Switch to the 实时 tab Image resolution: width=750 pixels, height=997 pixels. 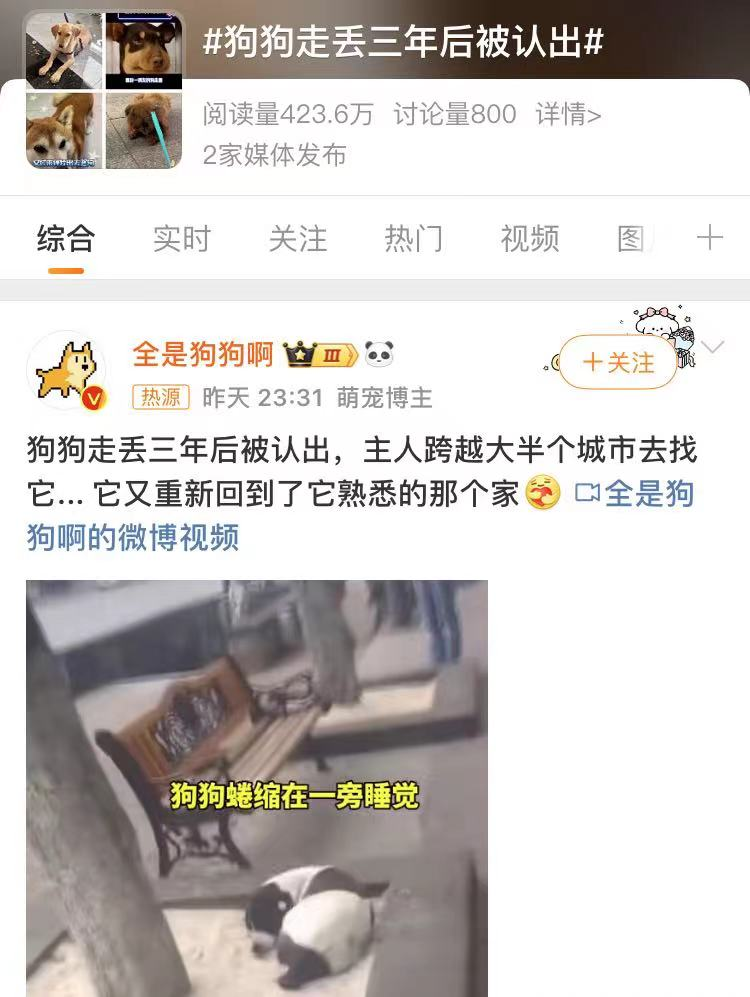(x=182, y=238)
